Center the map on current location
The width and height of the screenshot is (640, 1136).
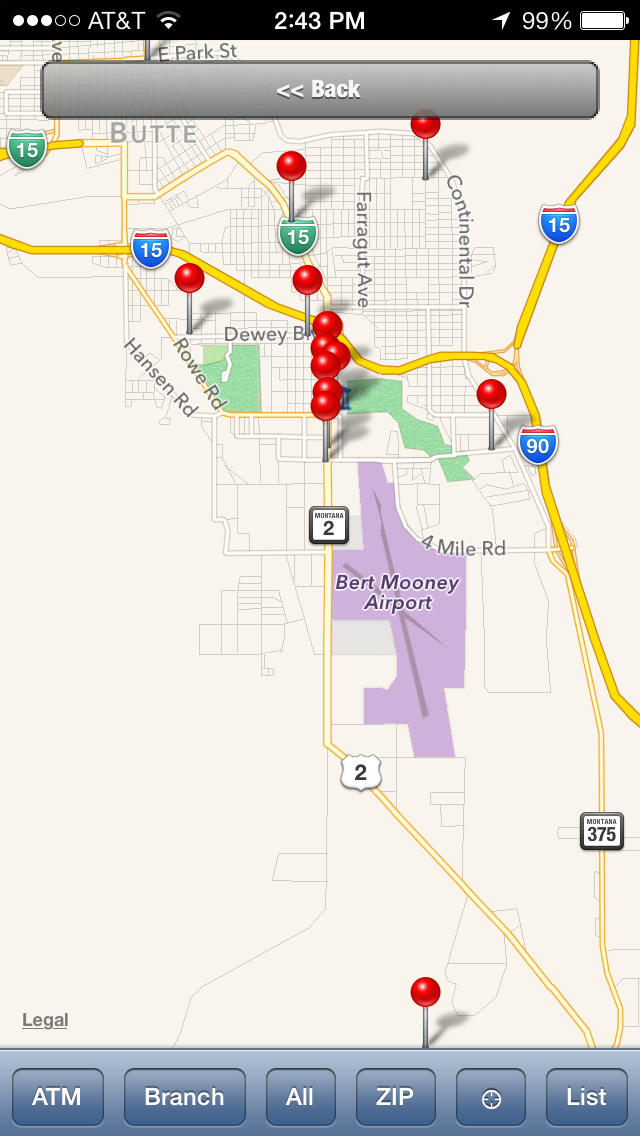click(x=491, y=1097)
